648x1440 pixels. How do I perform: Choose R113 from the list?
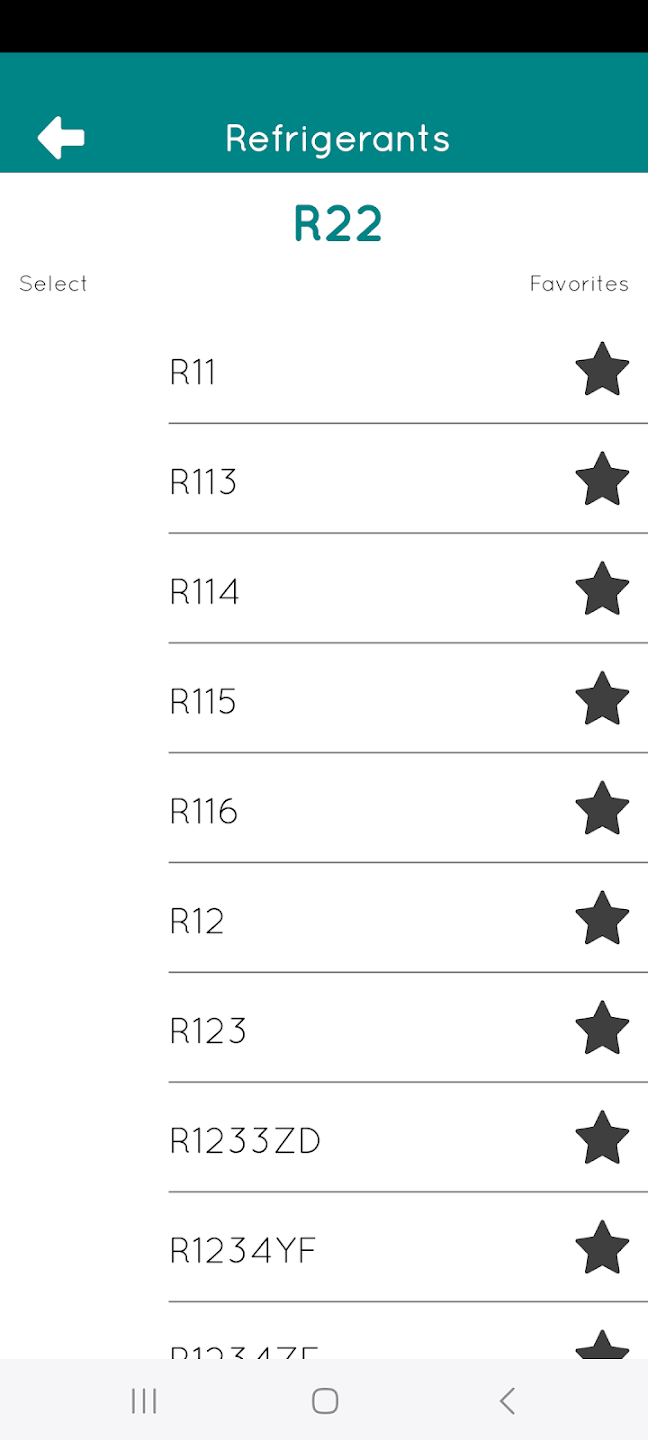pos(203,482)
